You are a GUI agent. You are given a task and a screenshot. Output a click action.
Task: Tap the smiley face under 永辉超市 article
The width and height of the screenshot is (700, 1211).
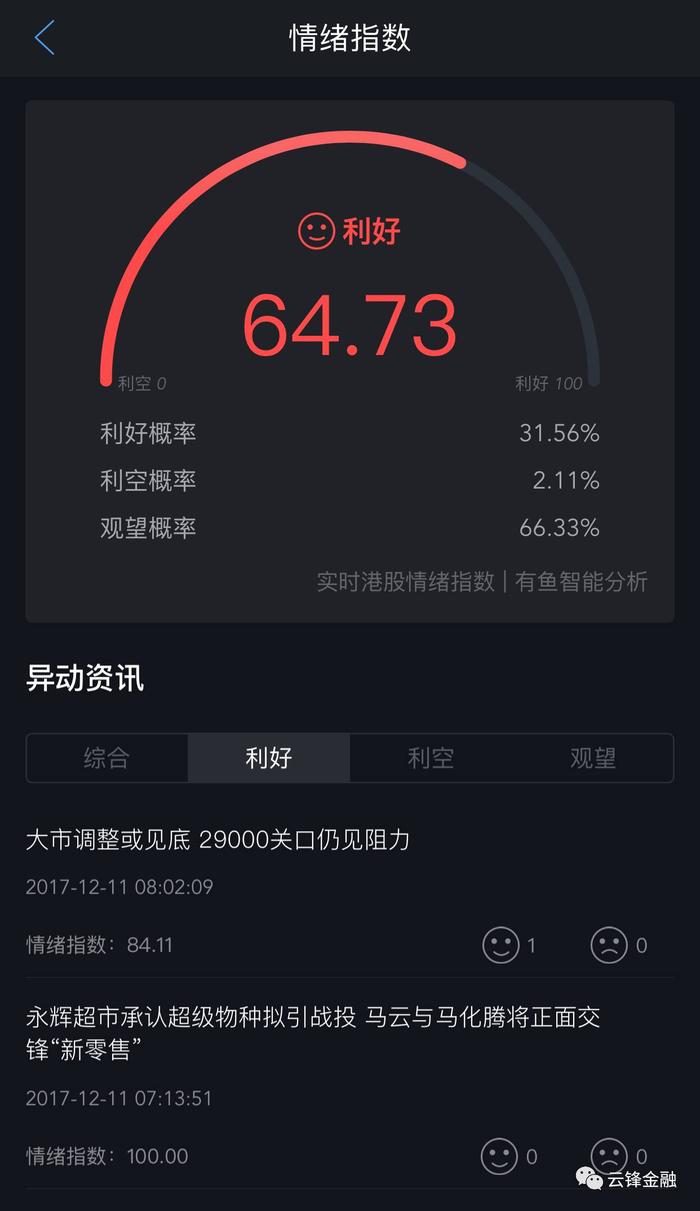pyautogui.click(x=500, y=1157)
